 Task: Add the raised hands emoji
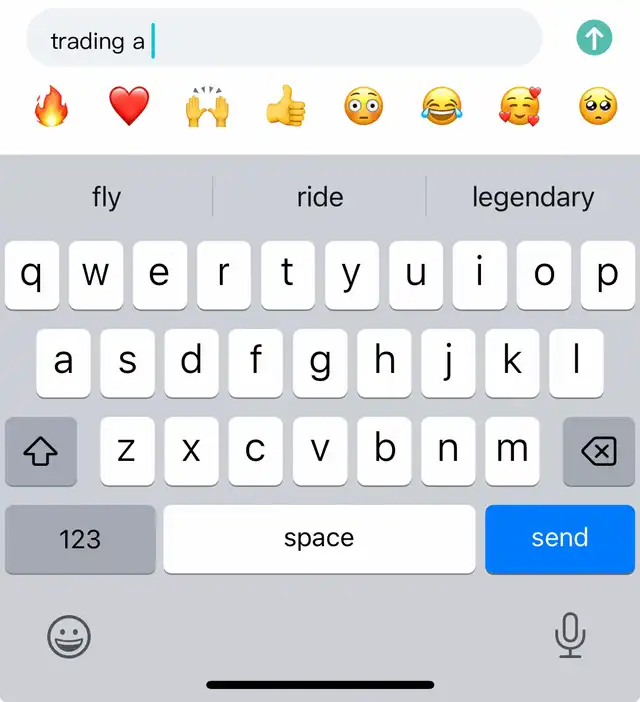207,106
